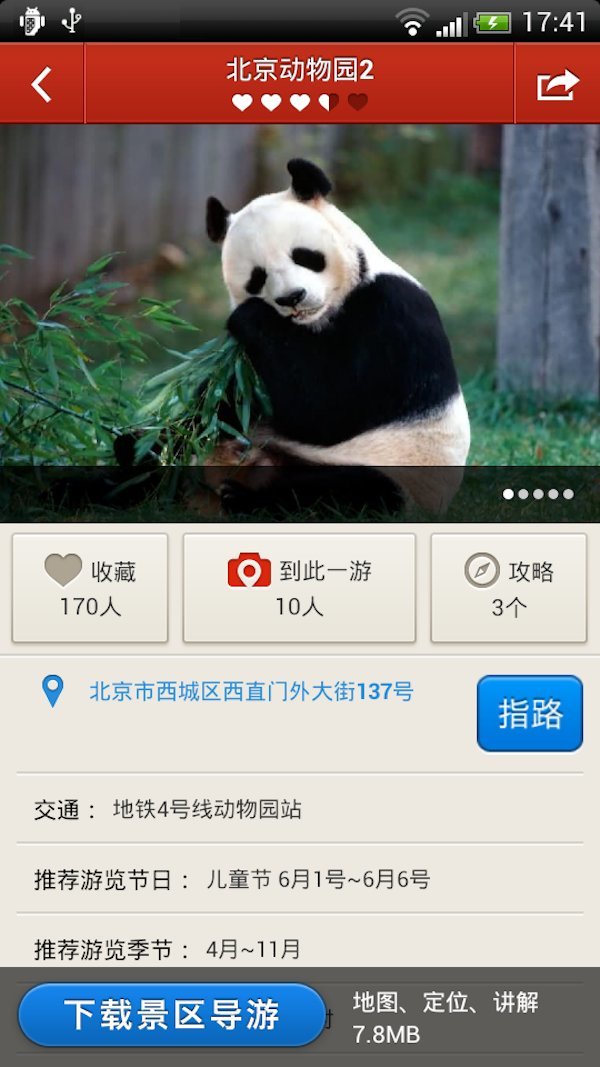Add to favorites with 收藏 button
Screen dimensions: 600x1067
click(90, 588)
